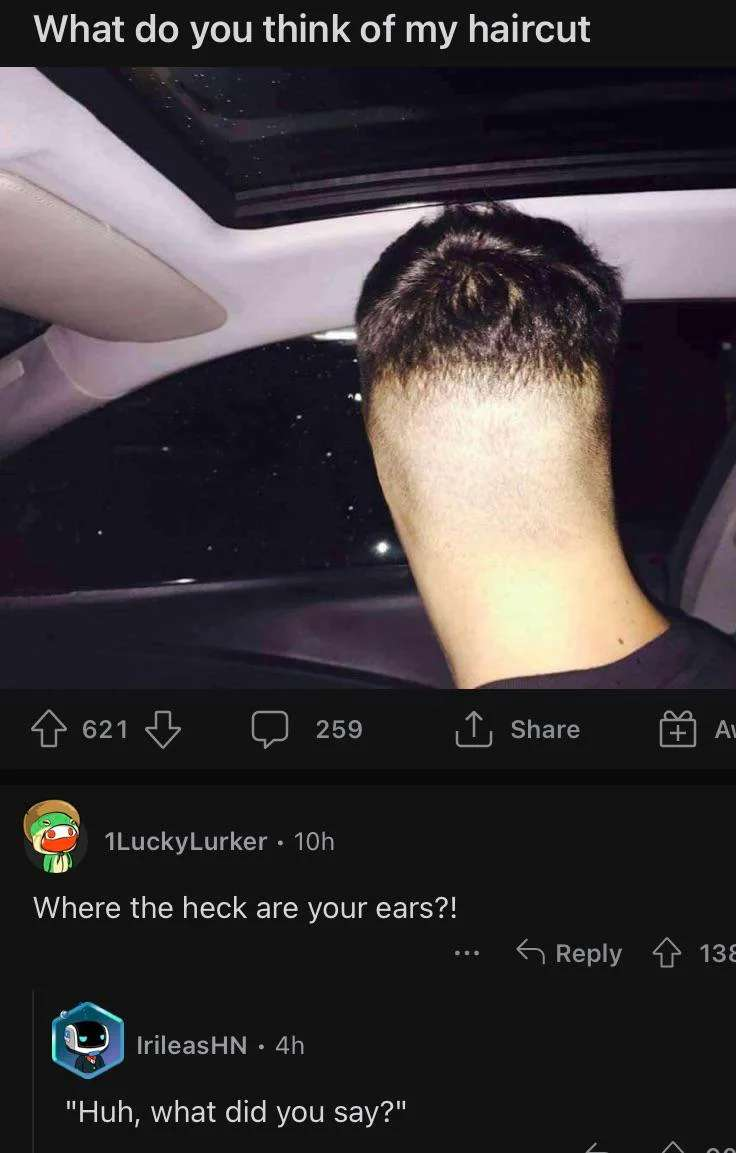Open 1LuckyLurker's profile
The height and width of the screenshot is (1153, 736).
click(x=185, y=842)
